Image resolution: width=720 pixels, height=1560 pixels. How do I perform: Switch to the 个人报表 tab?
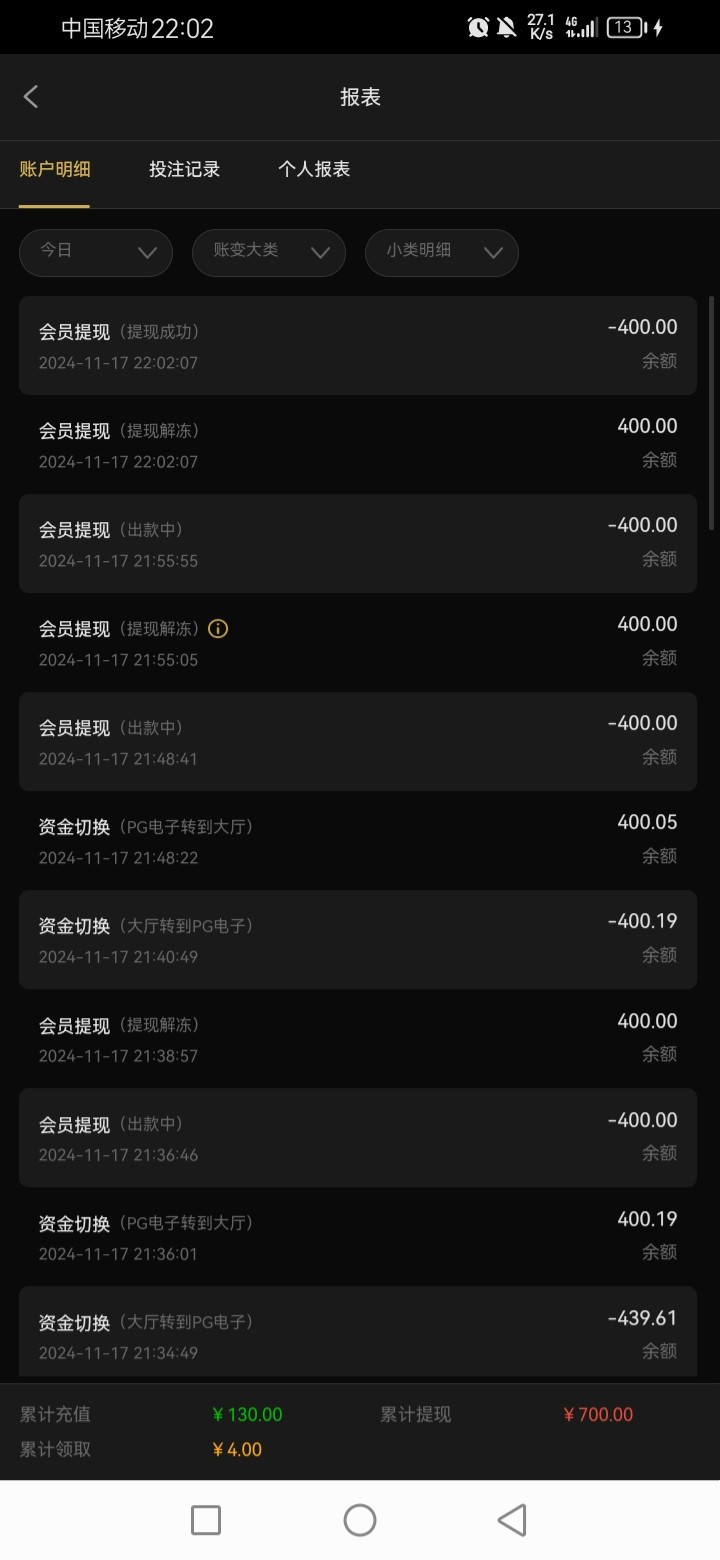(314, 170)
